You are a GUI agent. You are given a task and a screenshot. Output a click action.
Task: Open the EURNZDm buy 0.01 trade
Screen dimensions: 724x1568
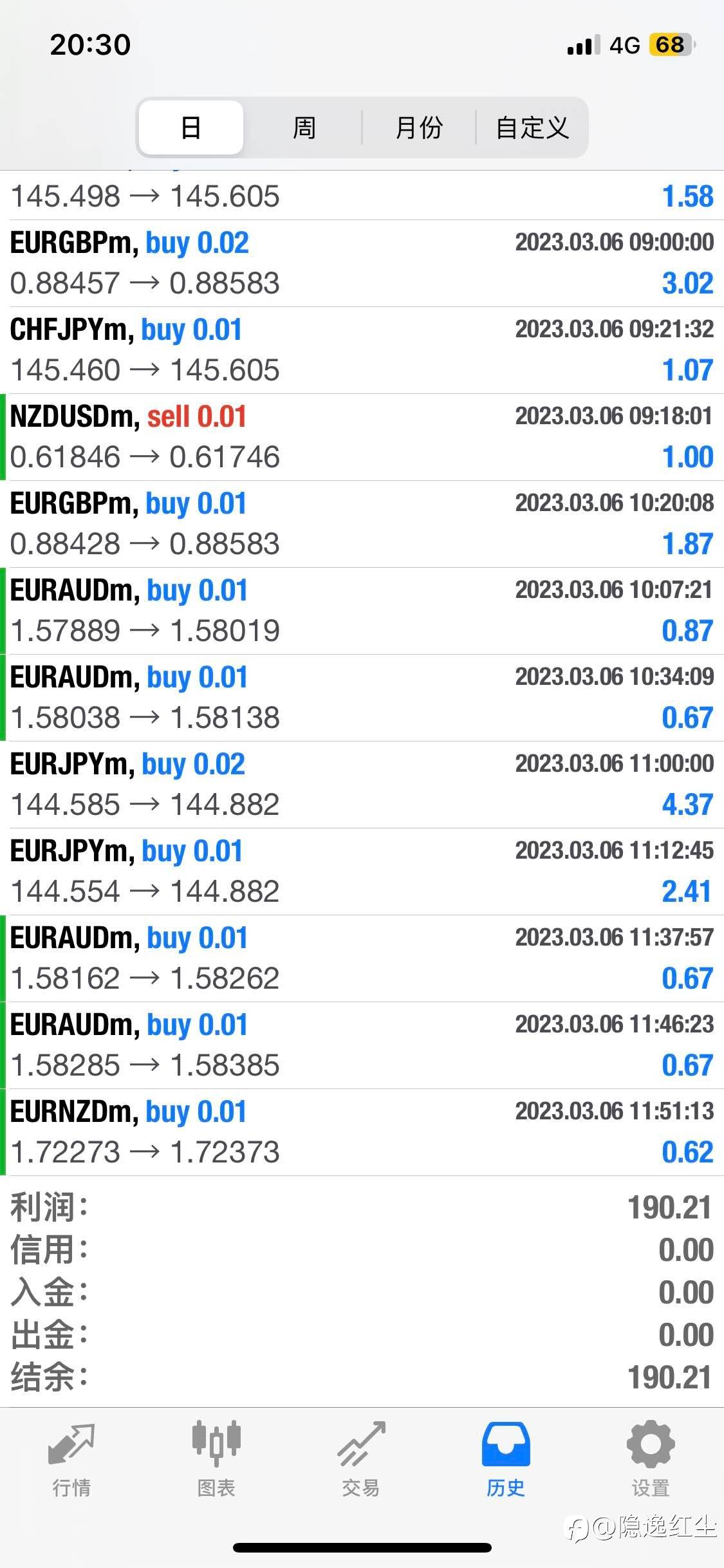point(362,1132)
